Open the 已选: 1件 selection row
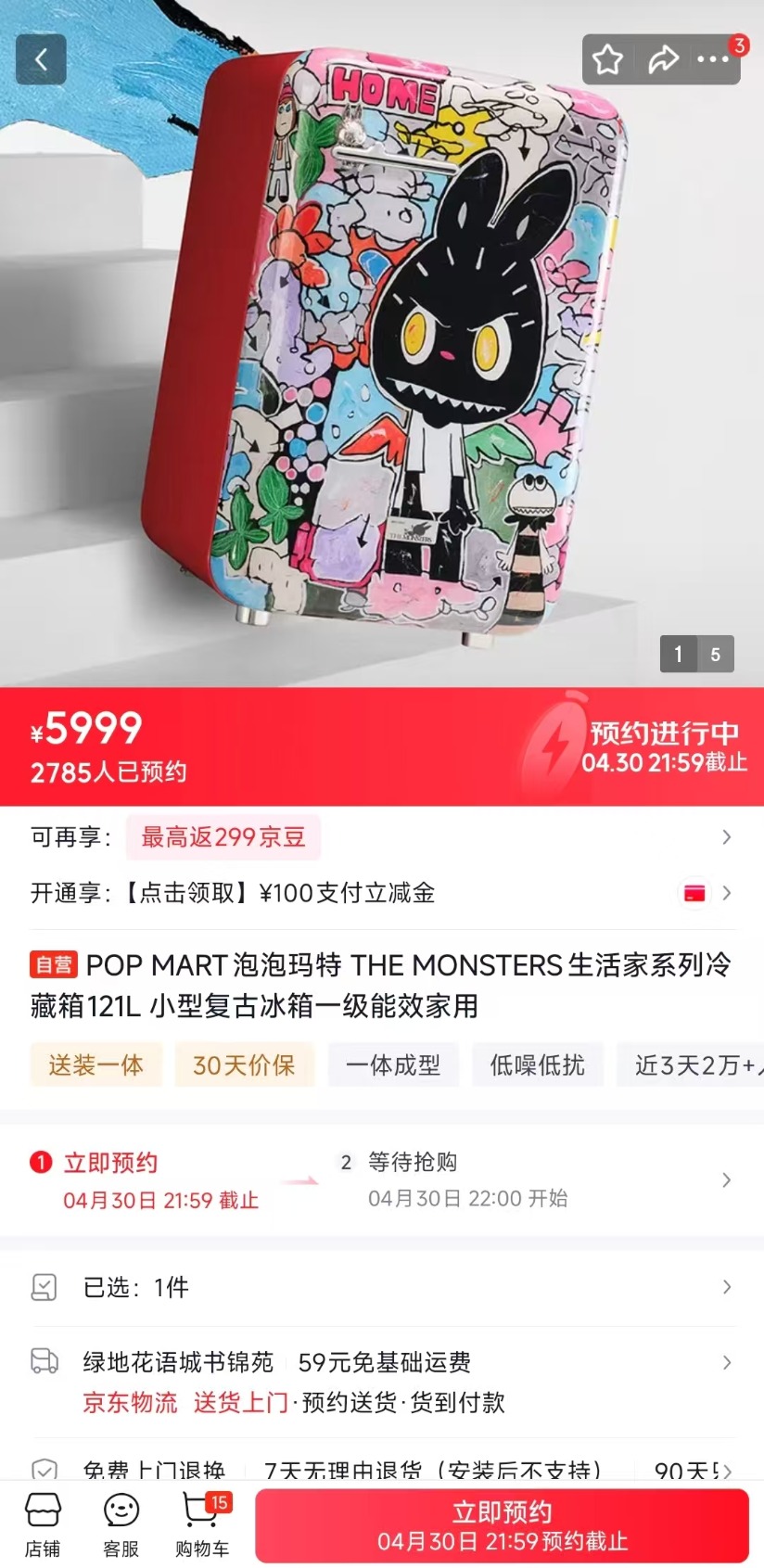 (380, 1287)
